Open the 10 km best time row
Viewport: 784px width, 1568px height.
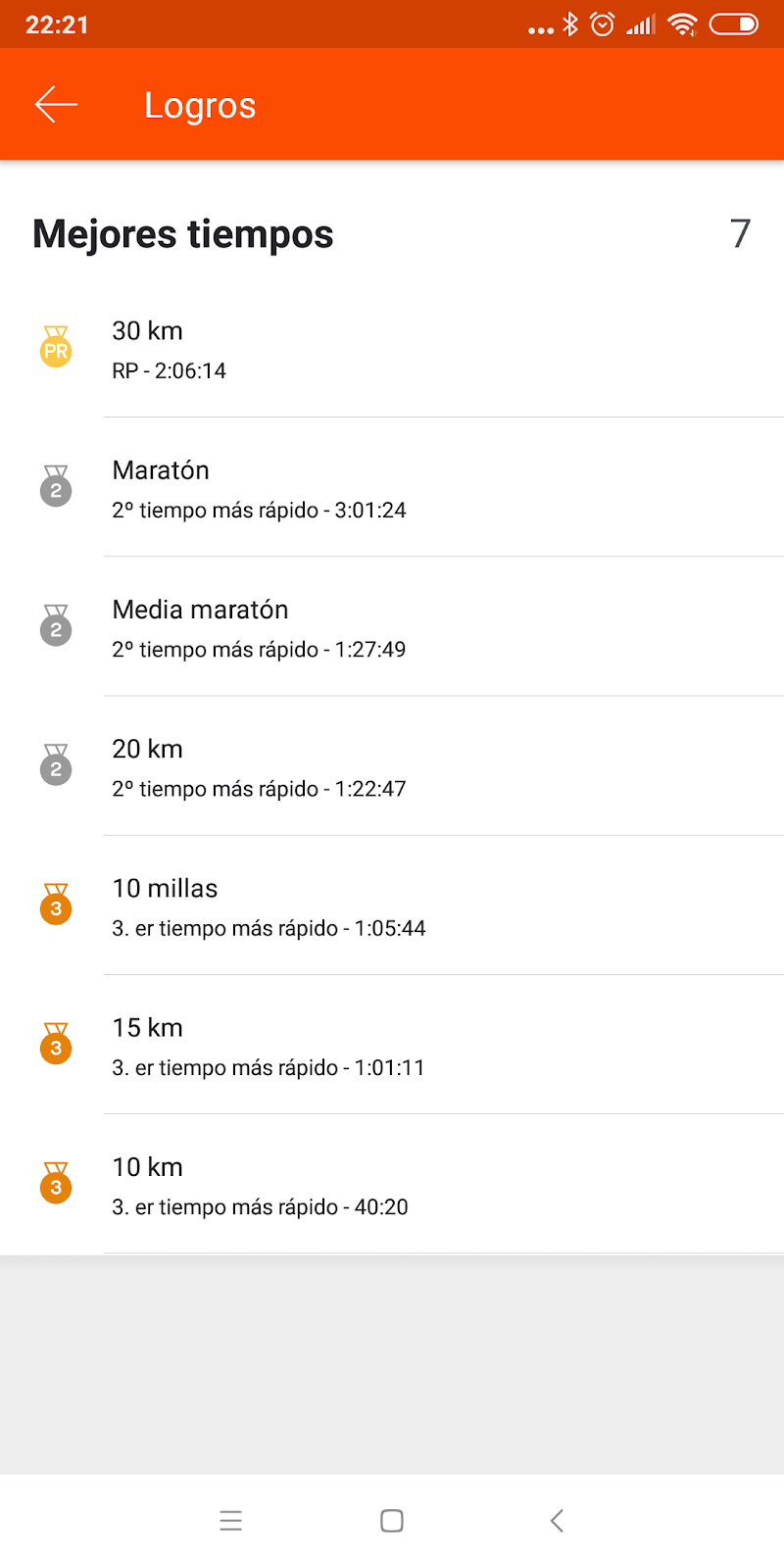(392, 1185)
